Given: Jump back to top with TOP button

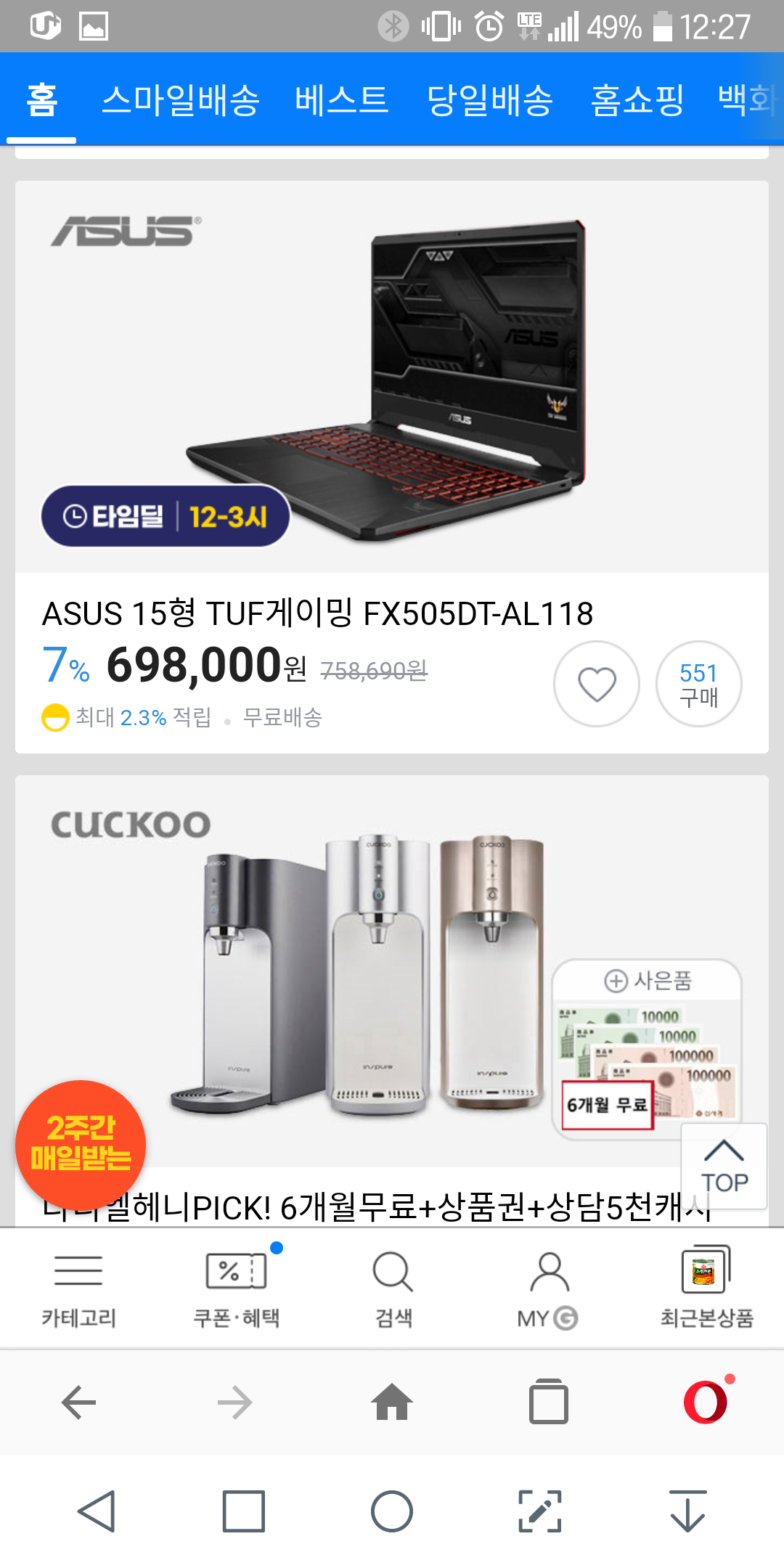Looking at the screenshot, I should (724, 1167).
